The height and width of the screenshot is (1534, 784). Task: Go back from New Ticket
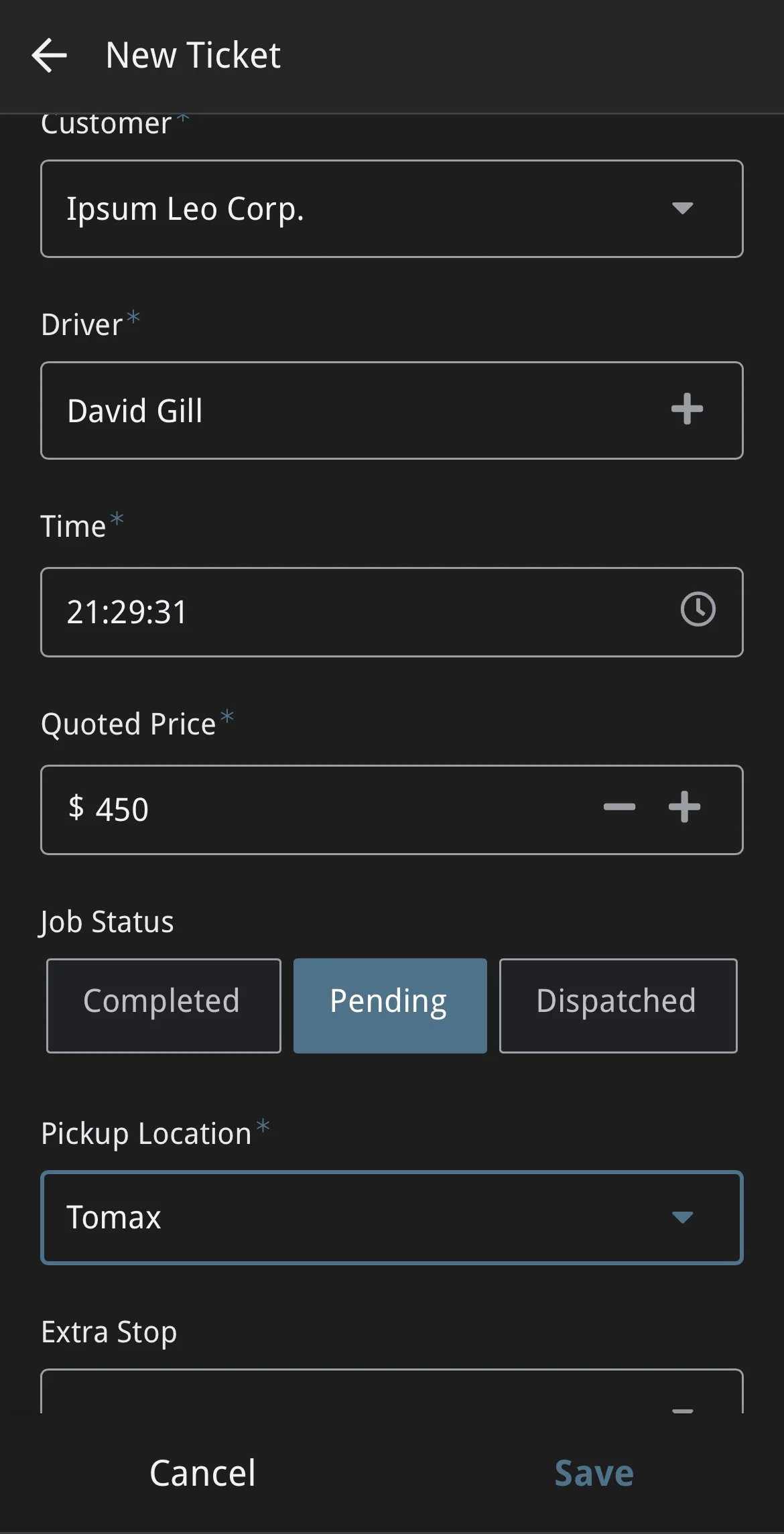[x=50, y=55]
